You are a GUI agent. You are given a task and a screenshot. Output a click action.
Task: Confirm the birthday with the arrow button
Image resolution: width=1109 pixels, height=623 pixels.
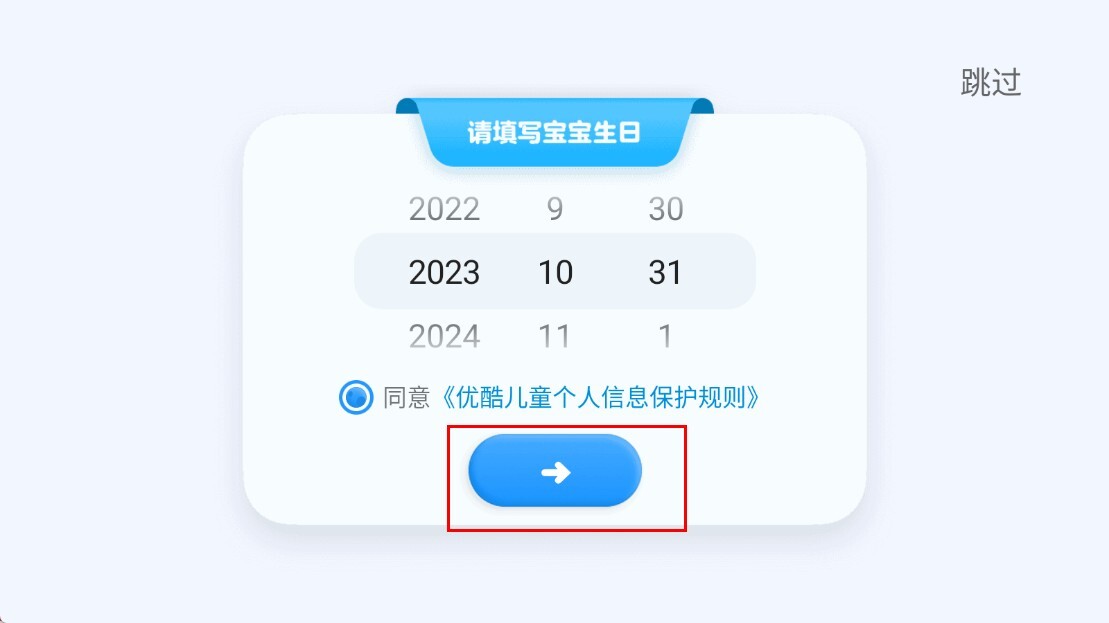click(555, 471)
